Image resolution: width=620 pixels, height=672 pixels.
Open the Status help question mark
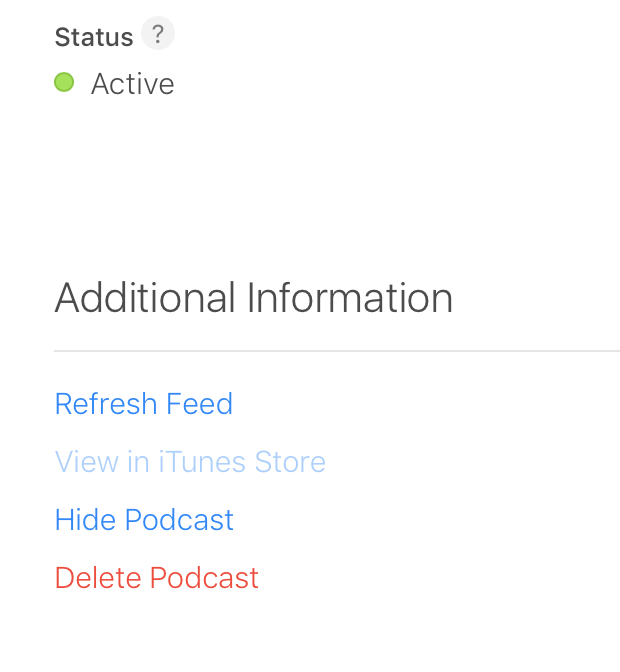tap(158, 35)
